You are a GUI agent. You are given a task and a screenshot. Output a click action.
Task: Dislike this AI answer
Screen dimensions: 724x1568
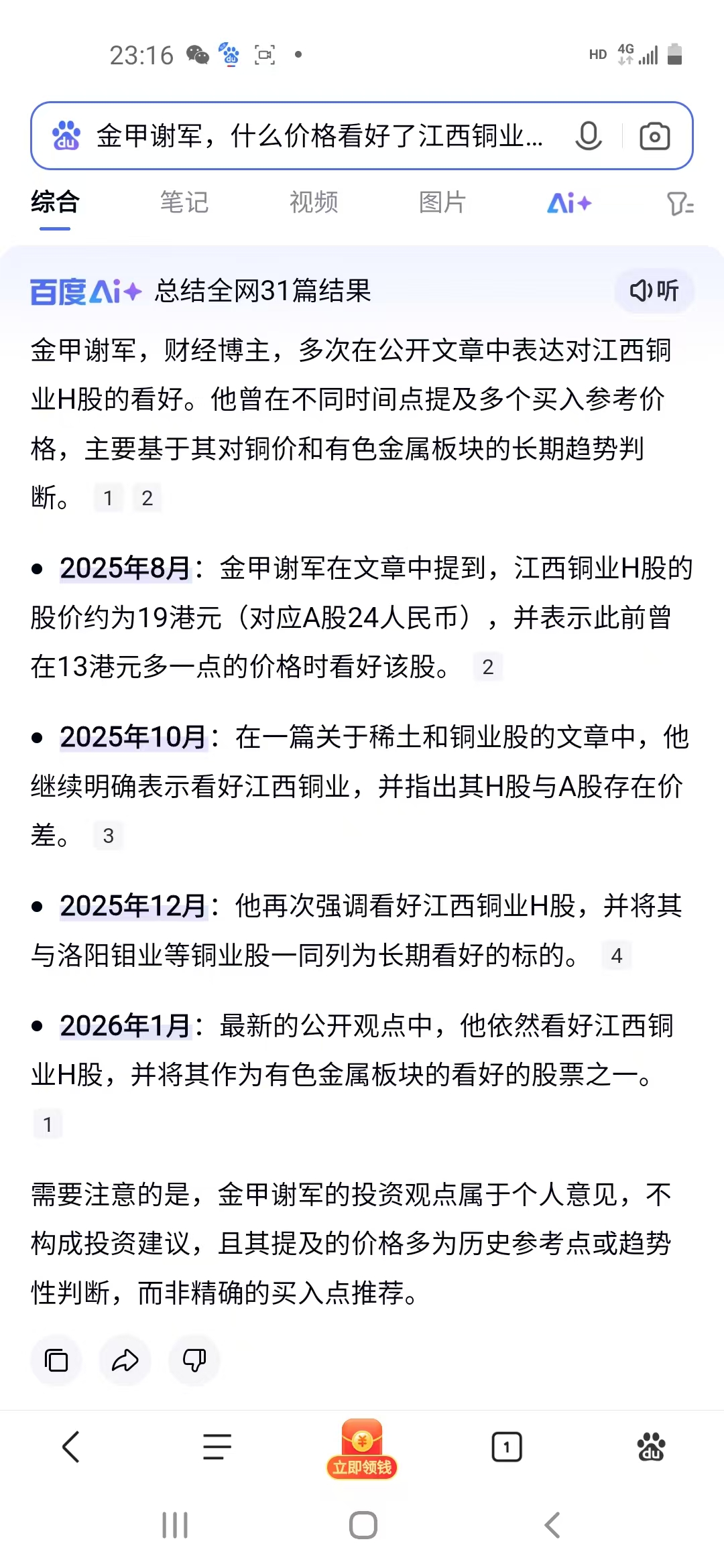[x=194, y=1361]
